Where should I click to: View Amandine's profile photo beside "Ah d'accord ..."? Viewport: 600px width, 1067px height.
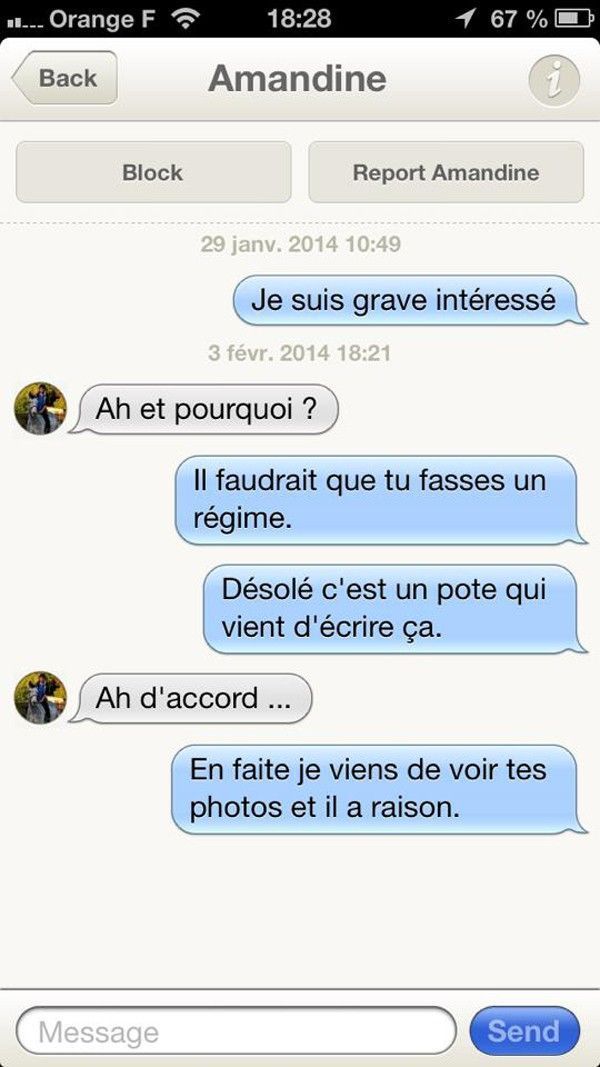tap(40, 697)
